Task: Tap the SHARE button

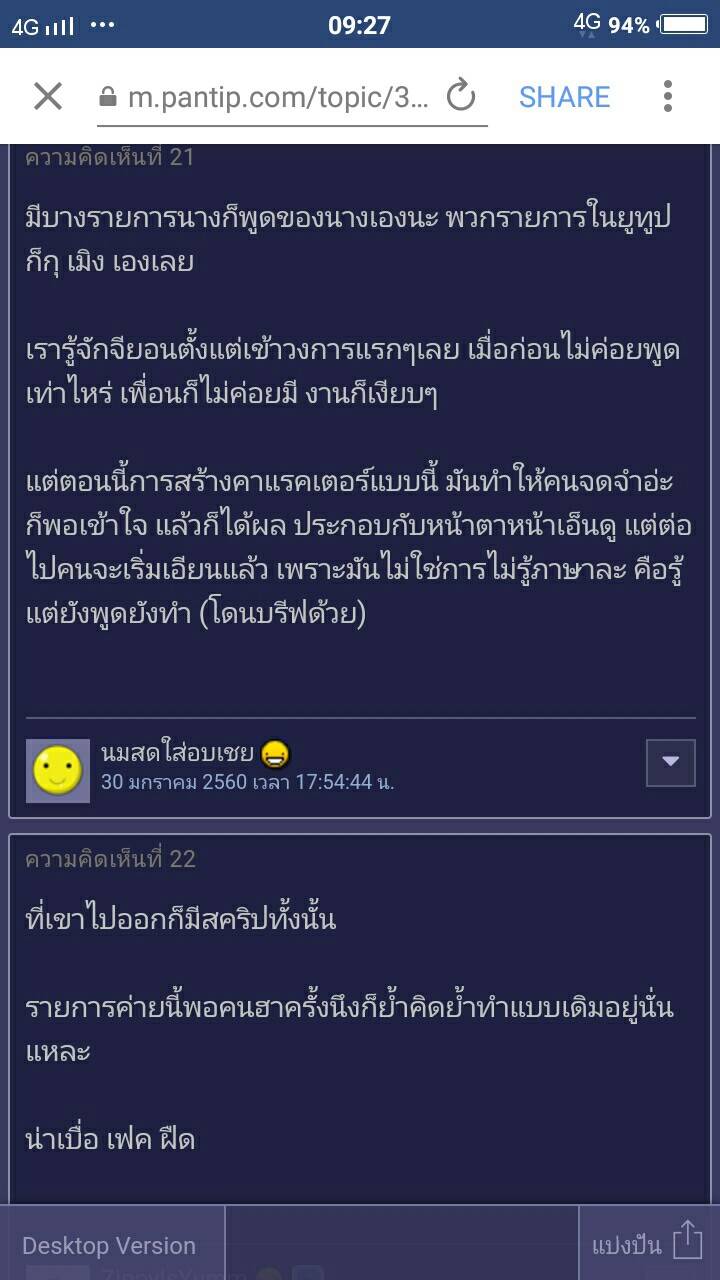Action: (564, 97)
